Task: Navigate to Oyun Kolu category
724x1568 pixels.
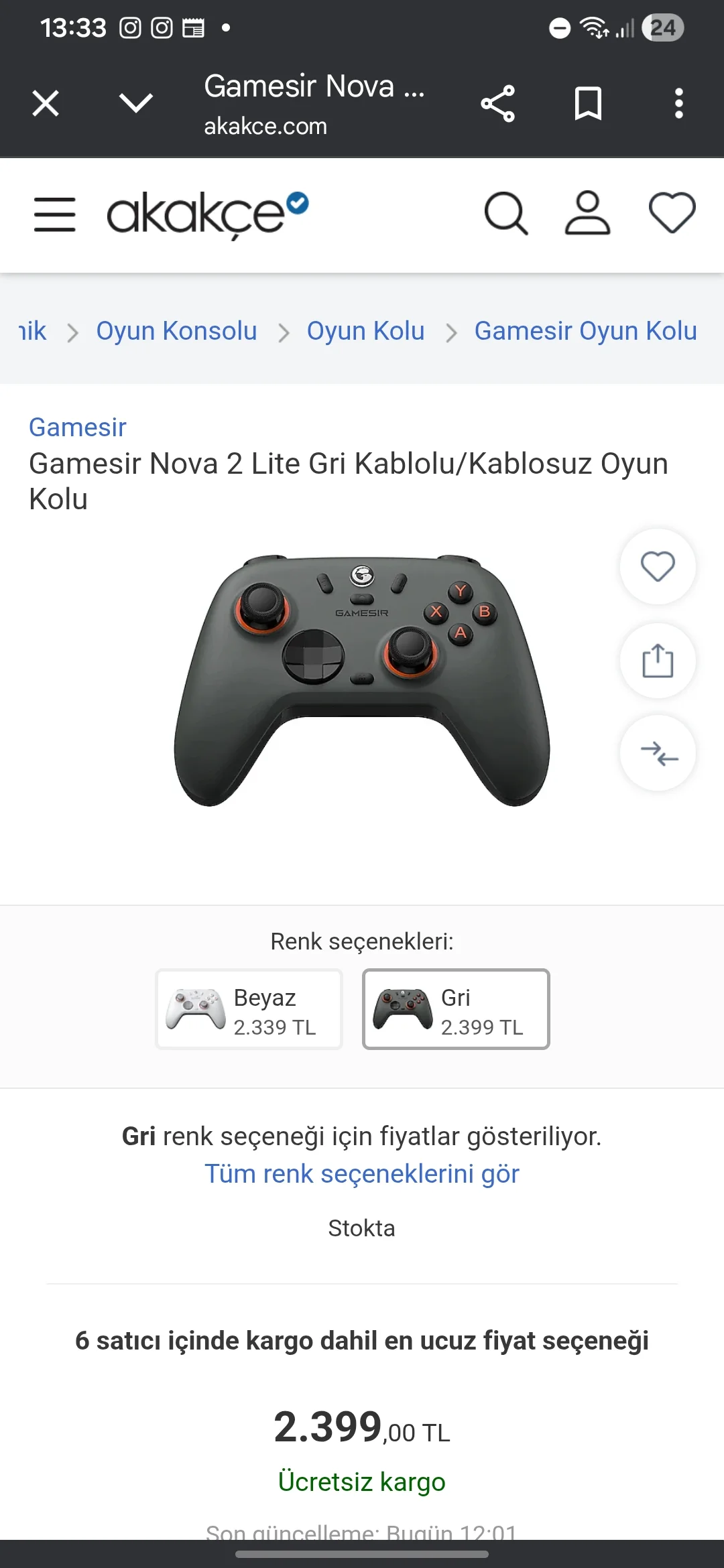Action: pyautogui.click(x=365, y=331)
